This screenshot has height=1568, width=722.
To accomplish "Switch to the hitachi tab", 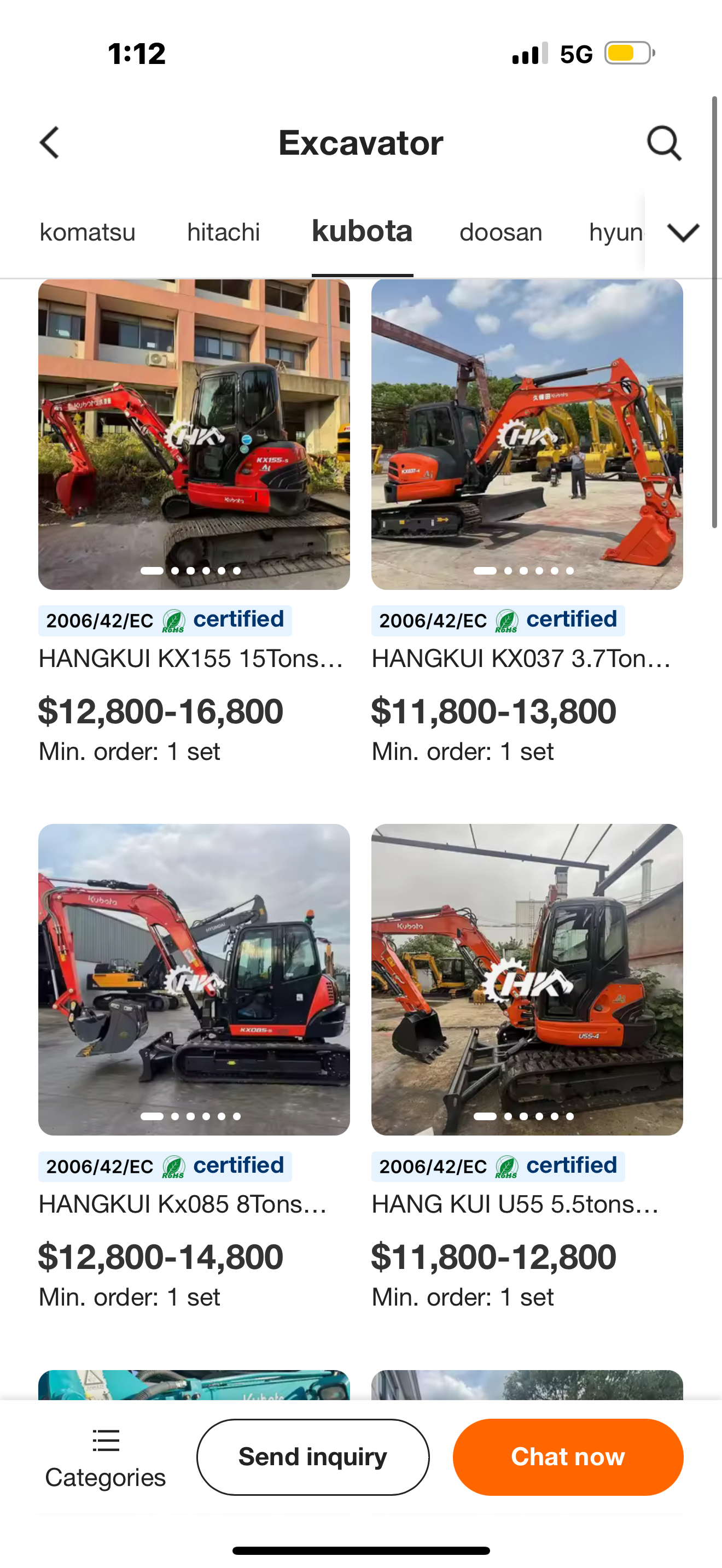I will [223, 232].
